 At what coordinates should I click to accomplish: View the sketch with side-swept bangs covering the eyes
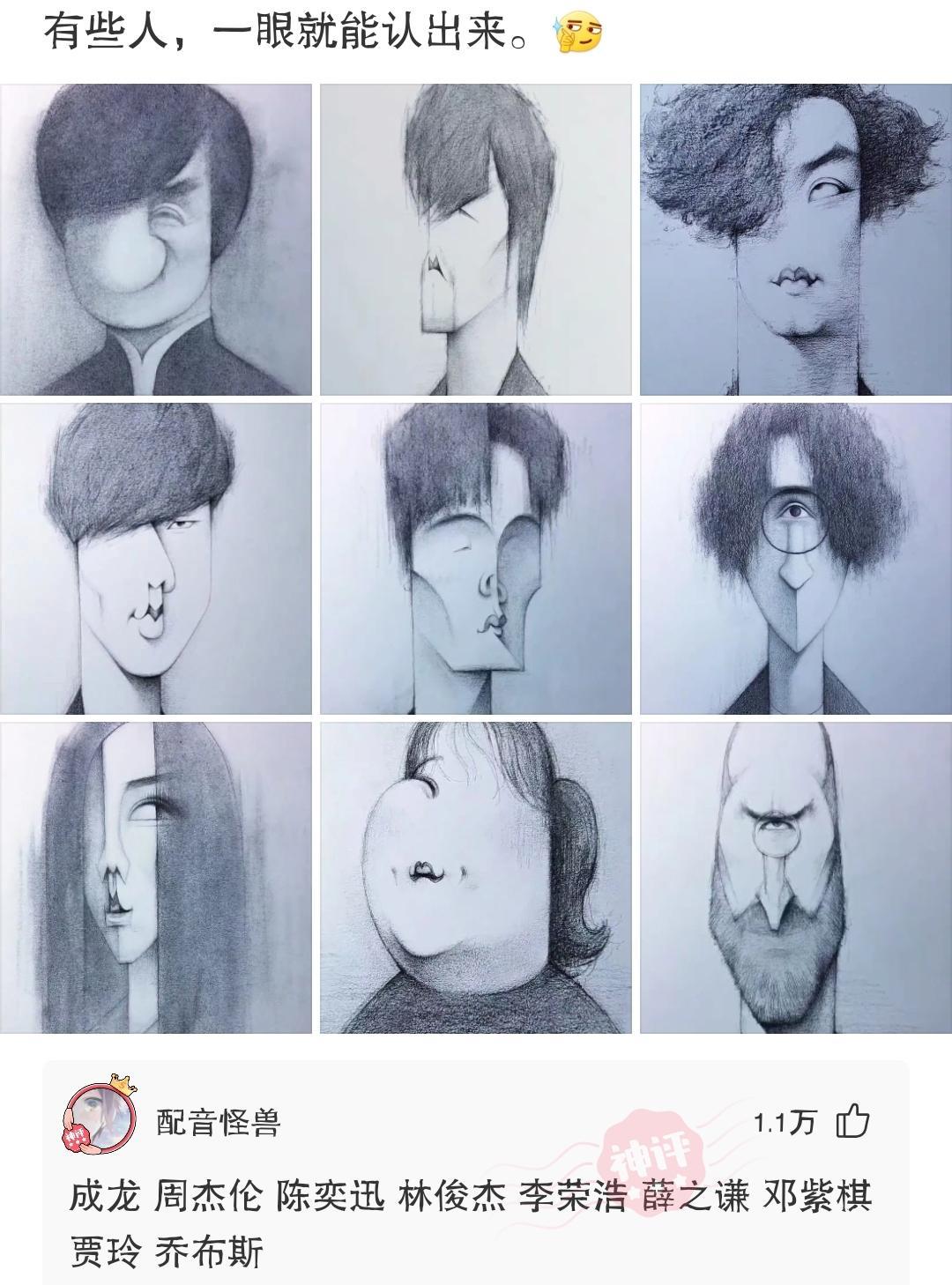(476, 240)
